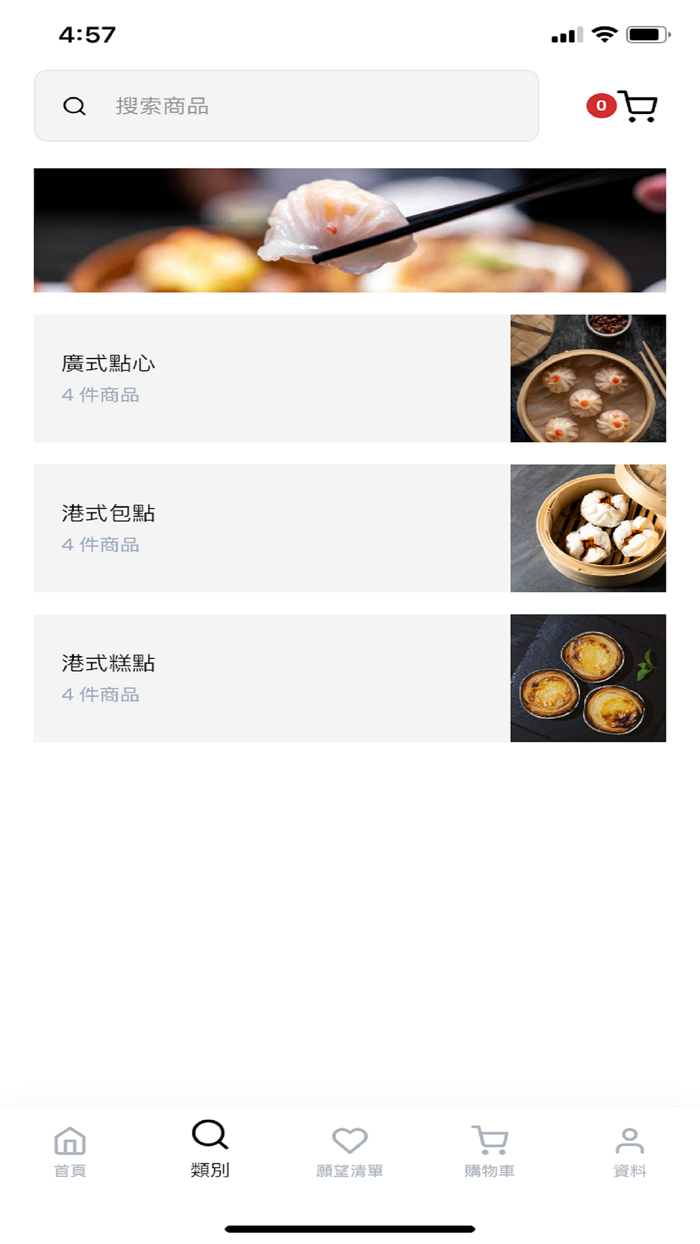Select the 類別 tab
Screen dimensions: 700x1244
click(210, 1151)
